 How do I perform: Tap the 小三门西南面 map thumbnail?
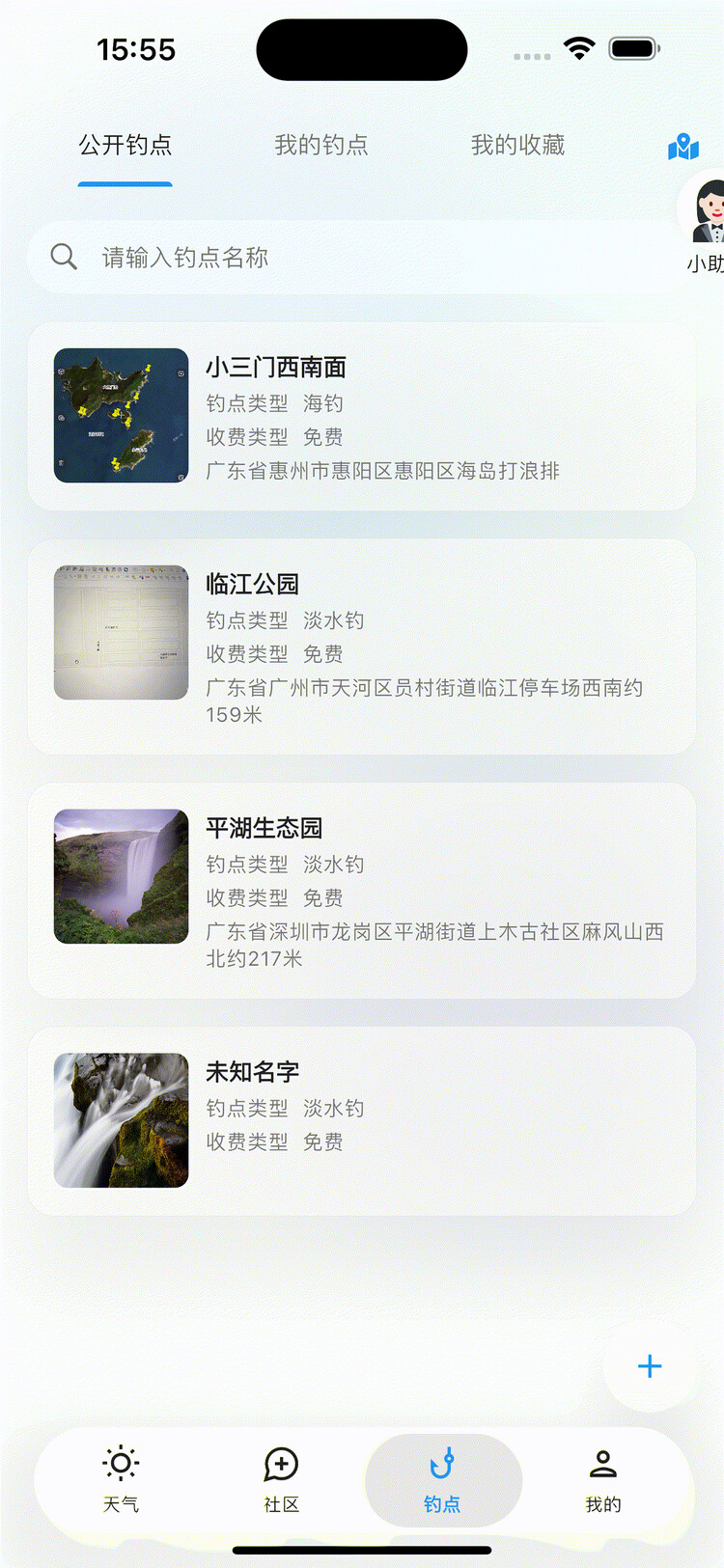121,415
